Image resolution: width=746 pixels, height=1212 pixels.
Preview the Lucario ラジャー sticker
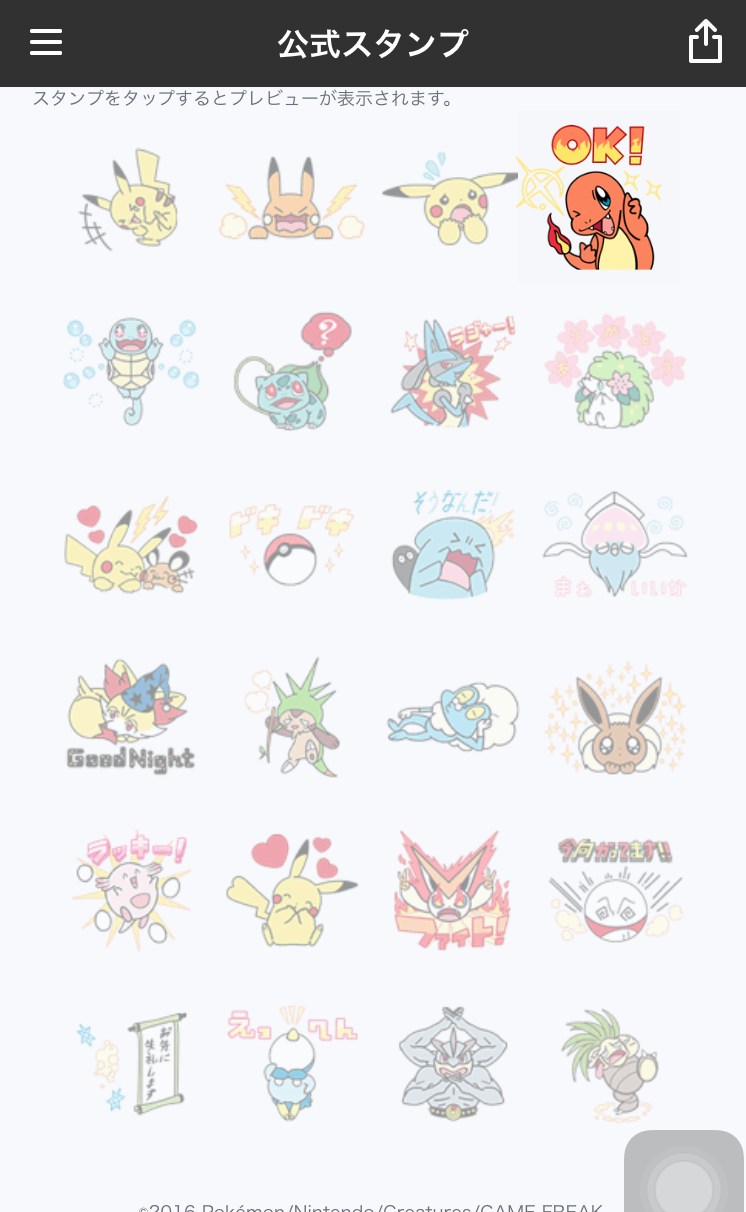452,371
